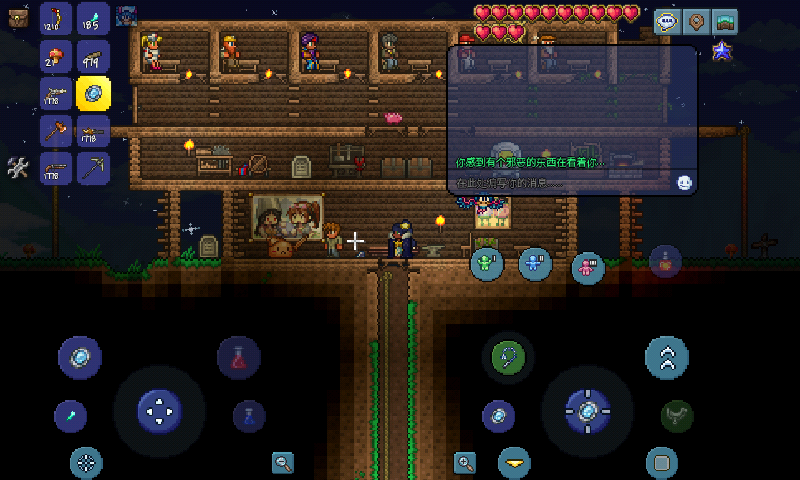The image size is (800, 480).
Task: Toggle the chat bubble button
Action: click(x=669, y=21)
